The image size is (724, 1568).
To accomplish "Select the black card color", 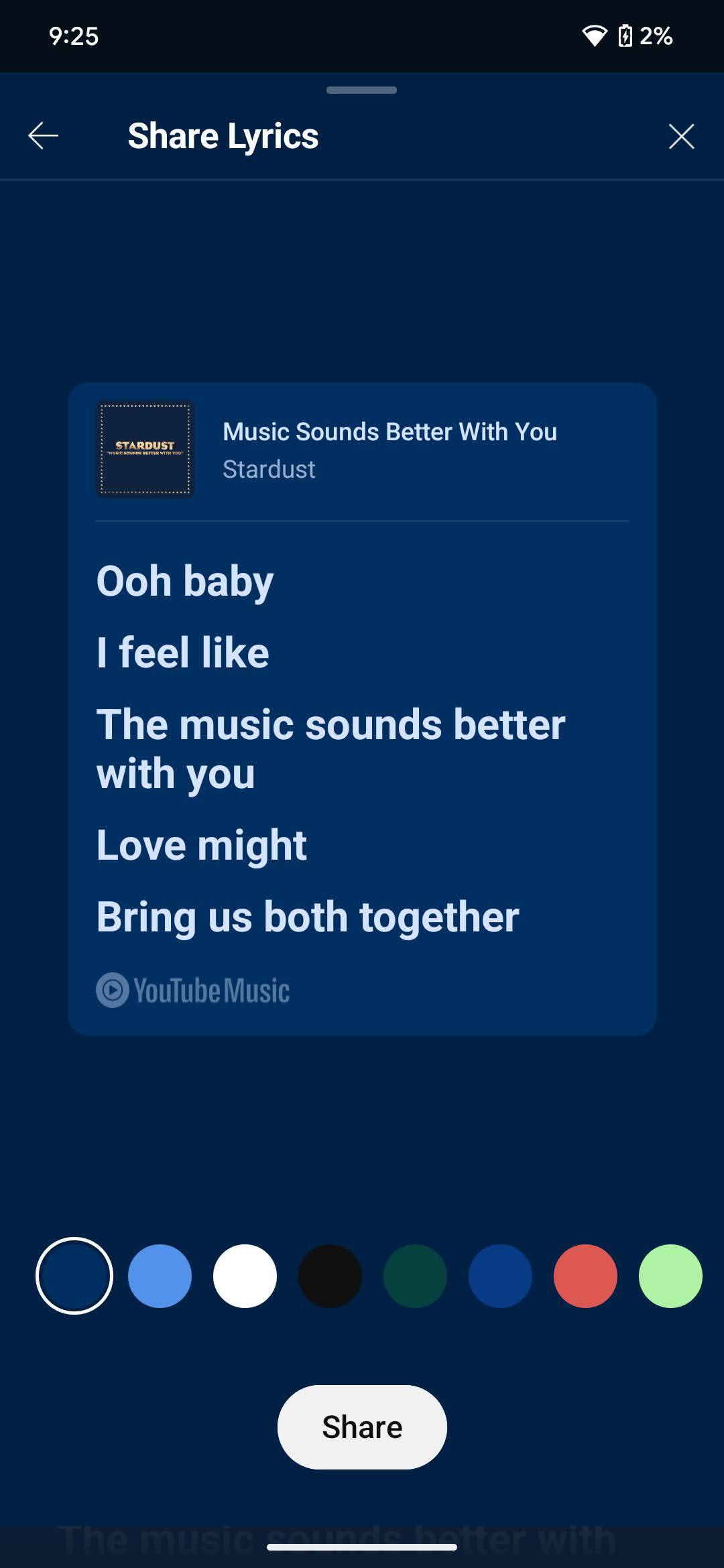I will click(330, 1276).
